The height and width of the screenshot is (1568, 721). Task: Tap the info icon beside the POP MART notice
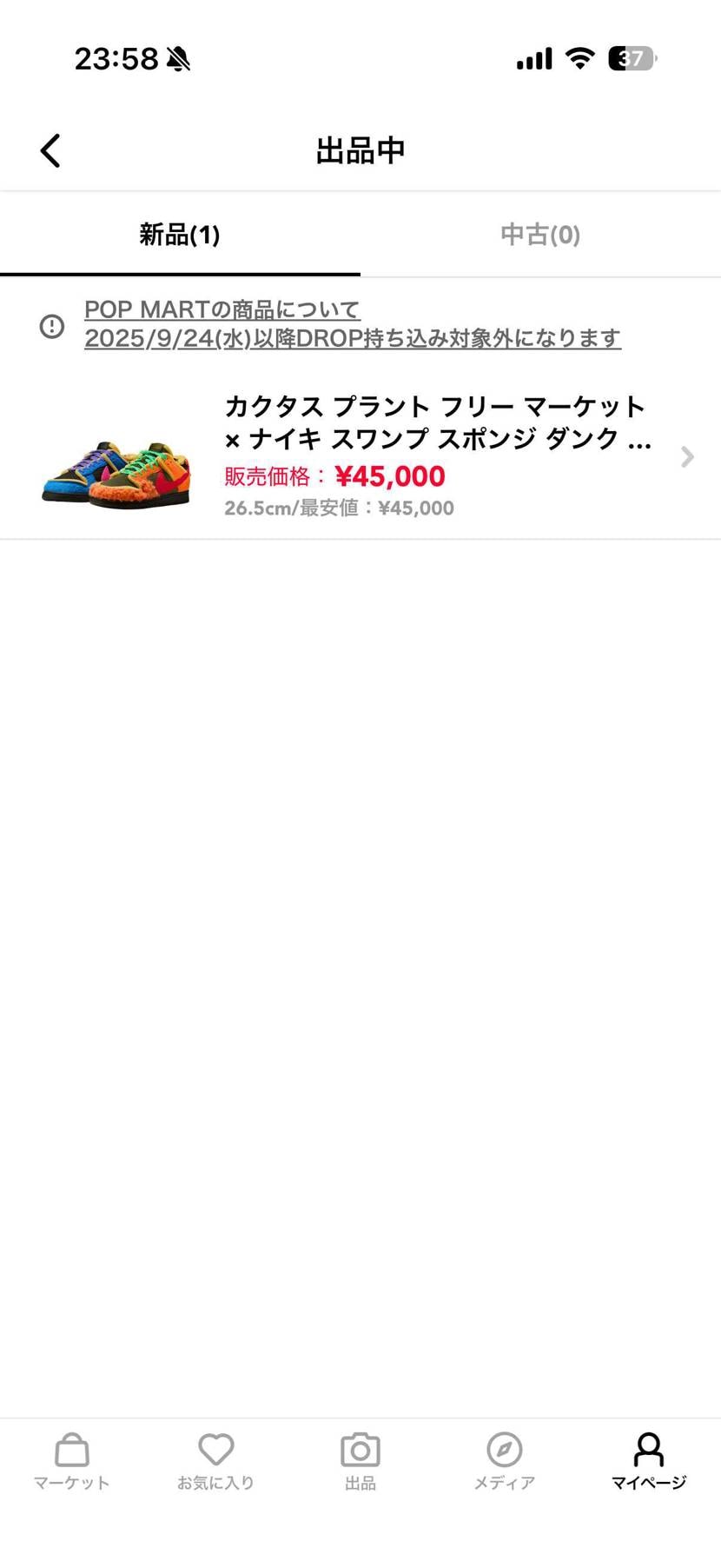coord(51,327)
